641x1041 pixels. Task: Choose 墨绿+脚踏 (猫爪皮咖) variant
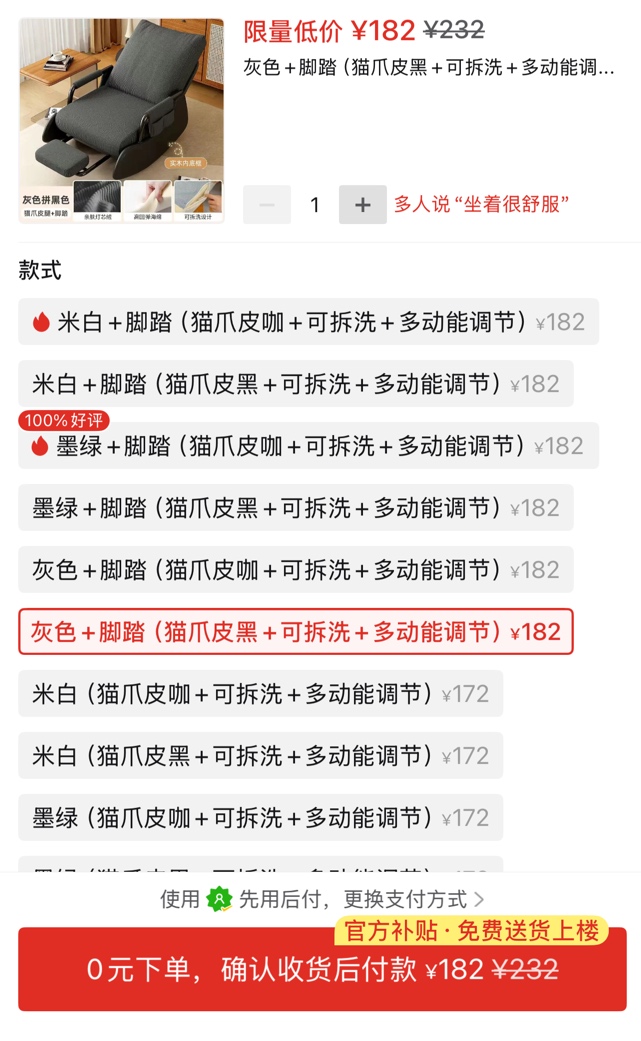[x=308, y=446]
